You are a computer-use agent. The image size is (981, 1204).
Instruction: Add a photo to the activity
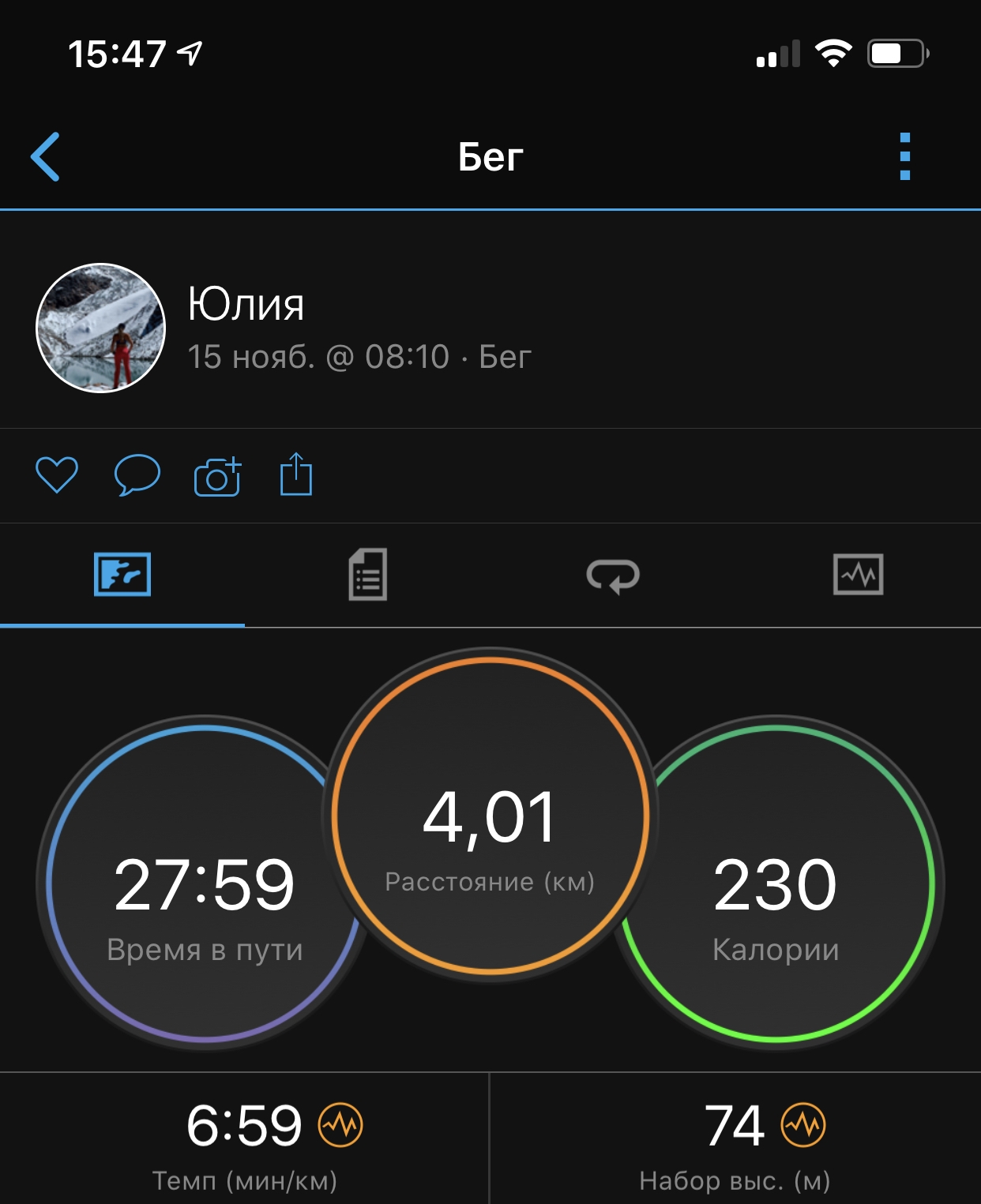pyautogui.click(x=217, y=476)
